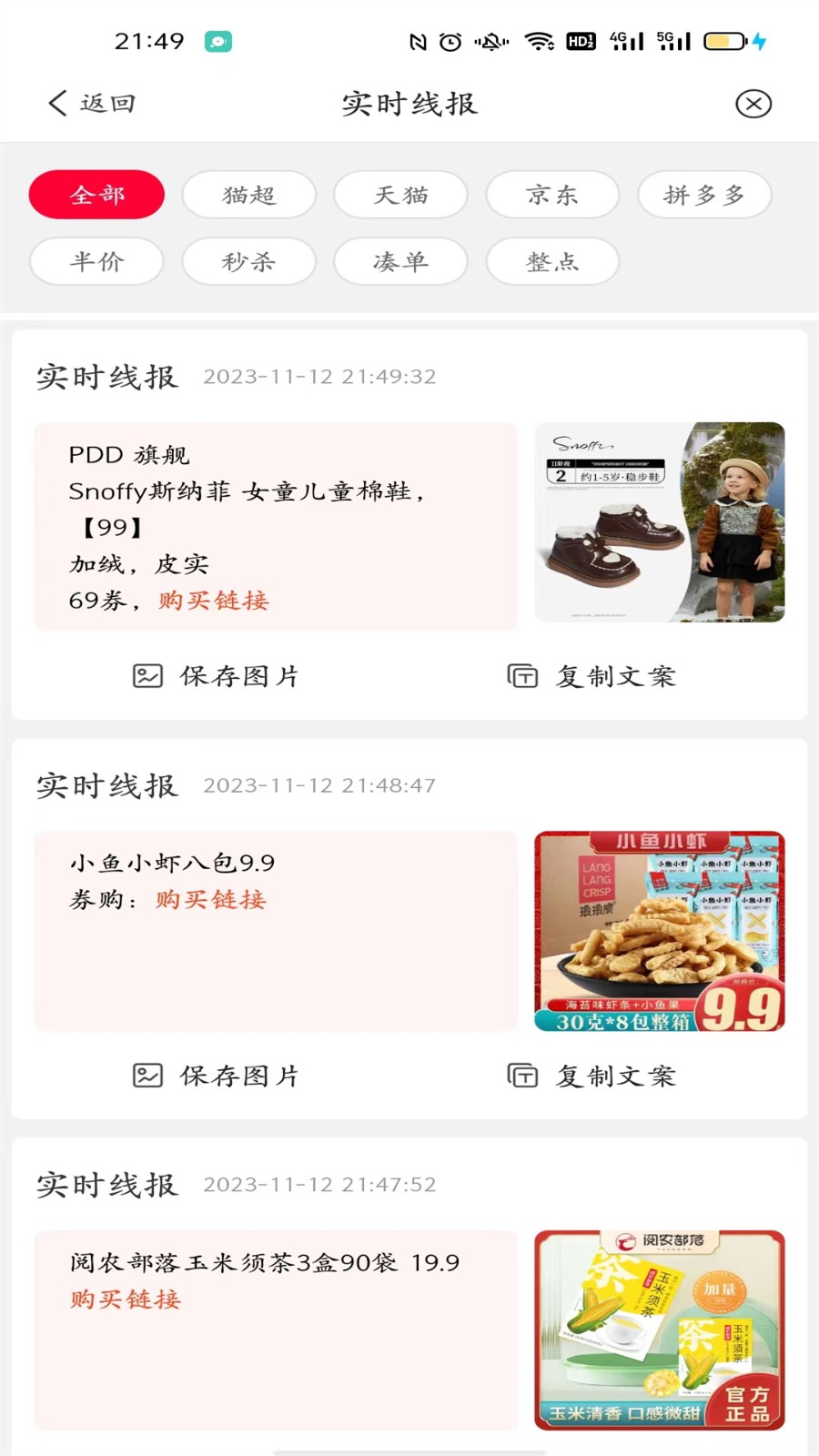Filter by 半价 deals

point(96,262)
